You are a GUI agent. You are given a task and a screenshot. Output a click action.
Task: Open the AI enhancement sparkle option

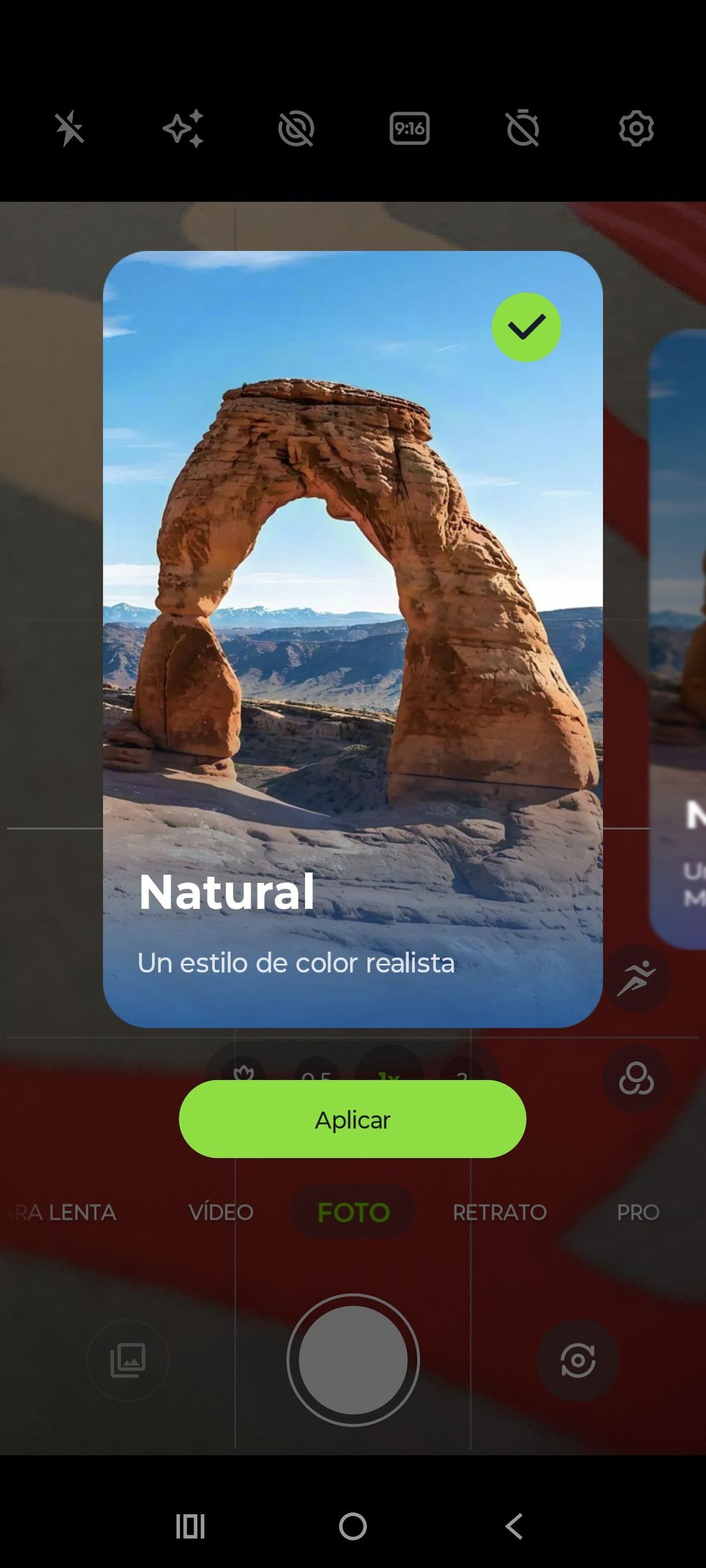(183, 128)
